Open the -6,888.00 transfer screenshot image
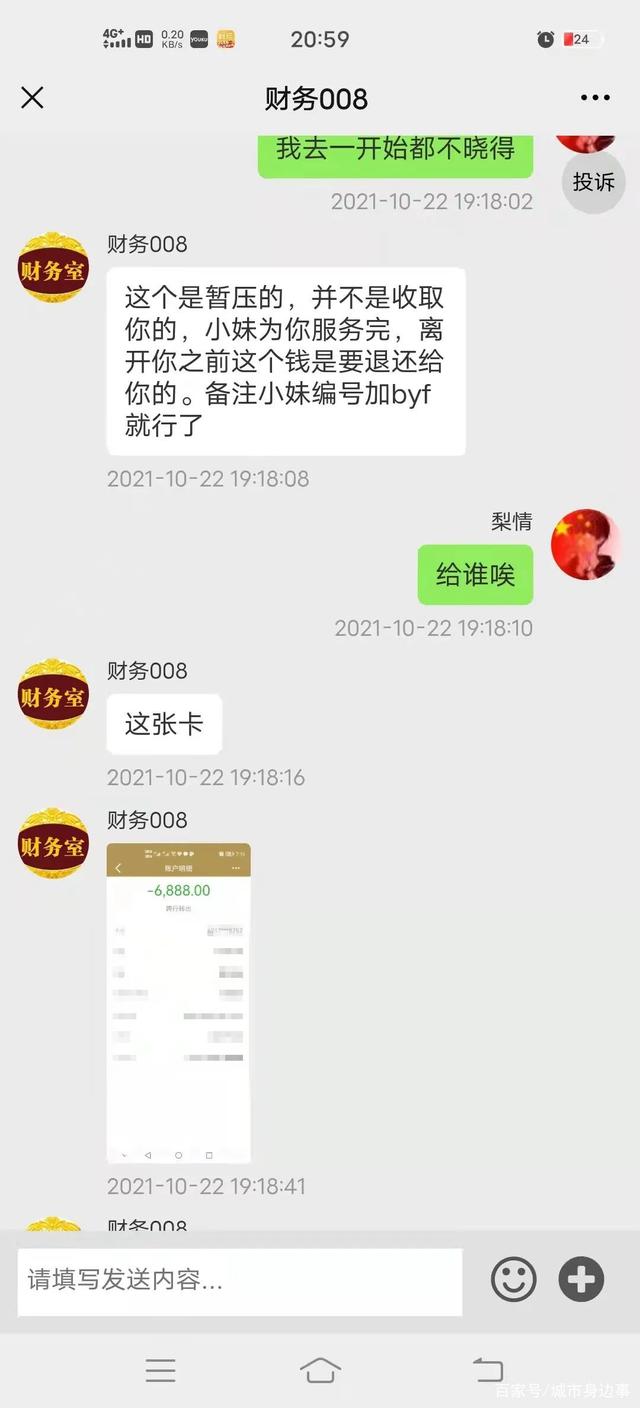The height and width of the screenshot is (1408, 640). [179, 1003]
